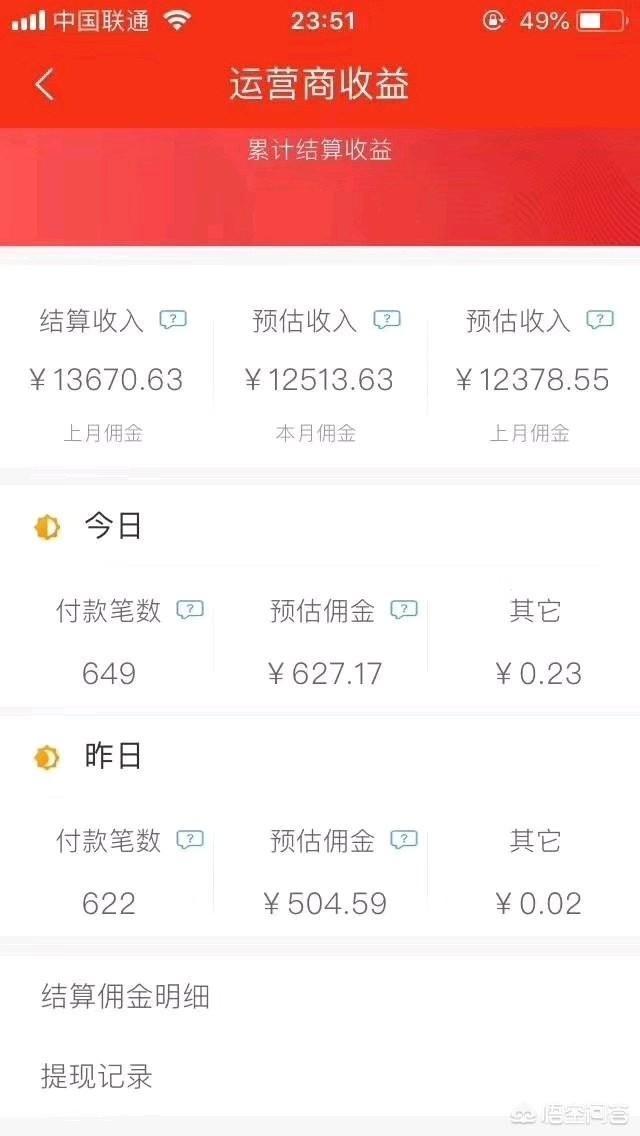
Task: Show help for 昨日 付款笔数
Action: tap(190, 840)
